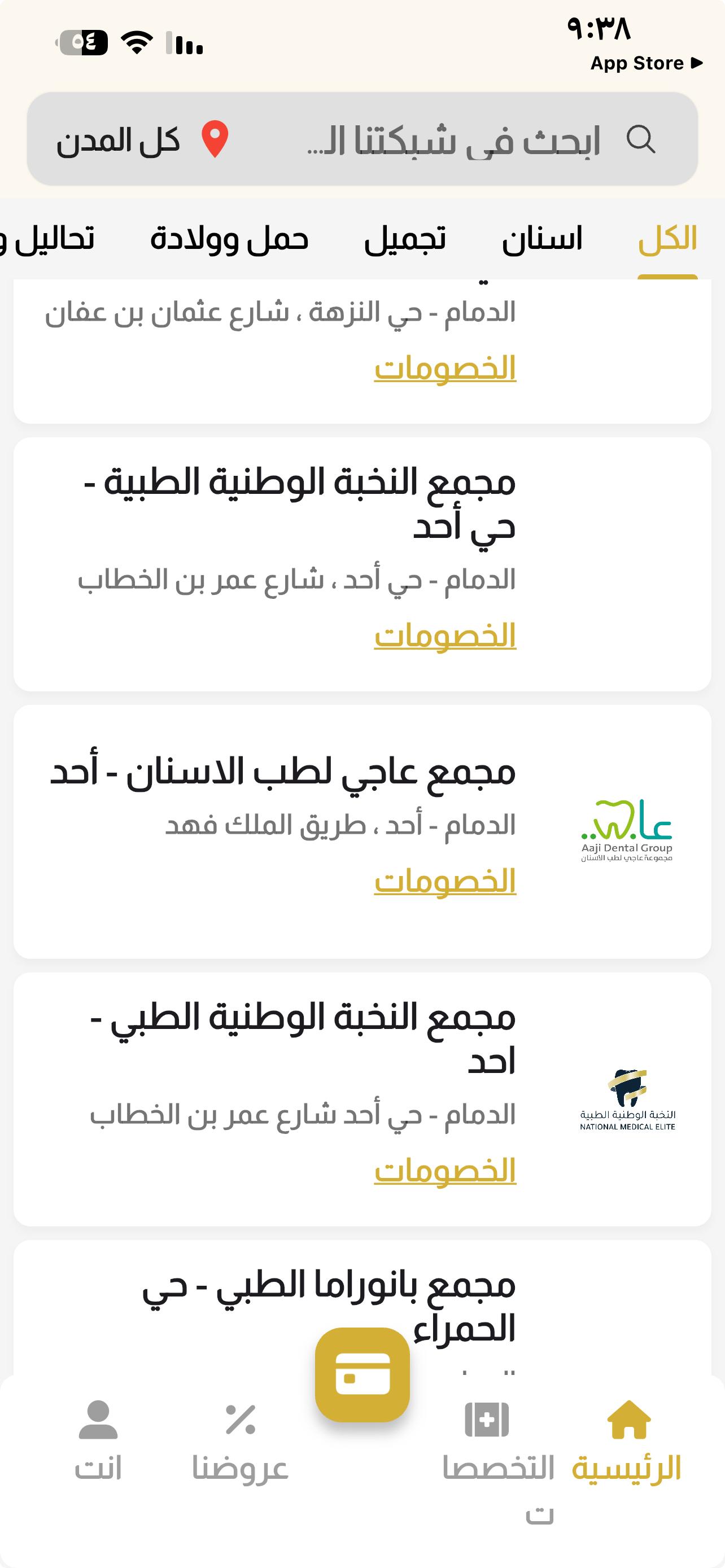Open the عروضنا offers tab

240,1442
